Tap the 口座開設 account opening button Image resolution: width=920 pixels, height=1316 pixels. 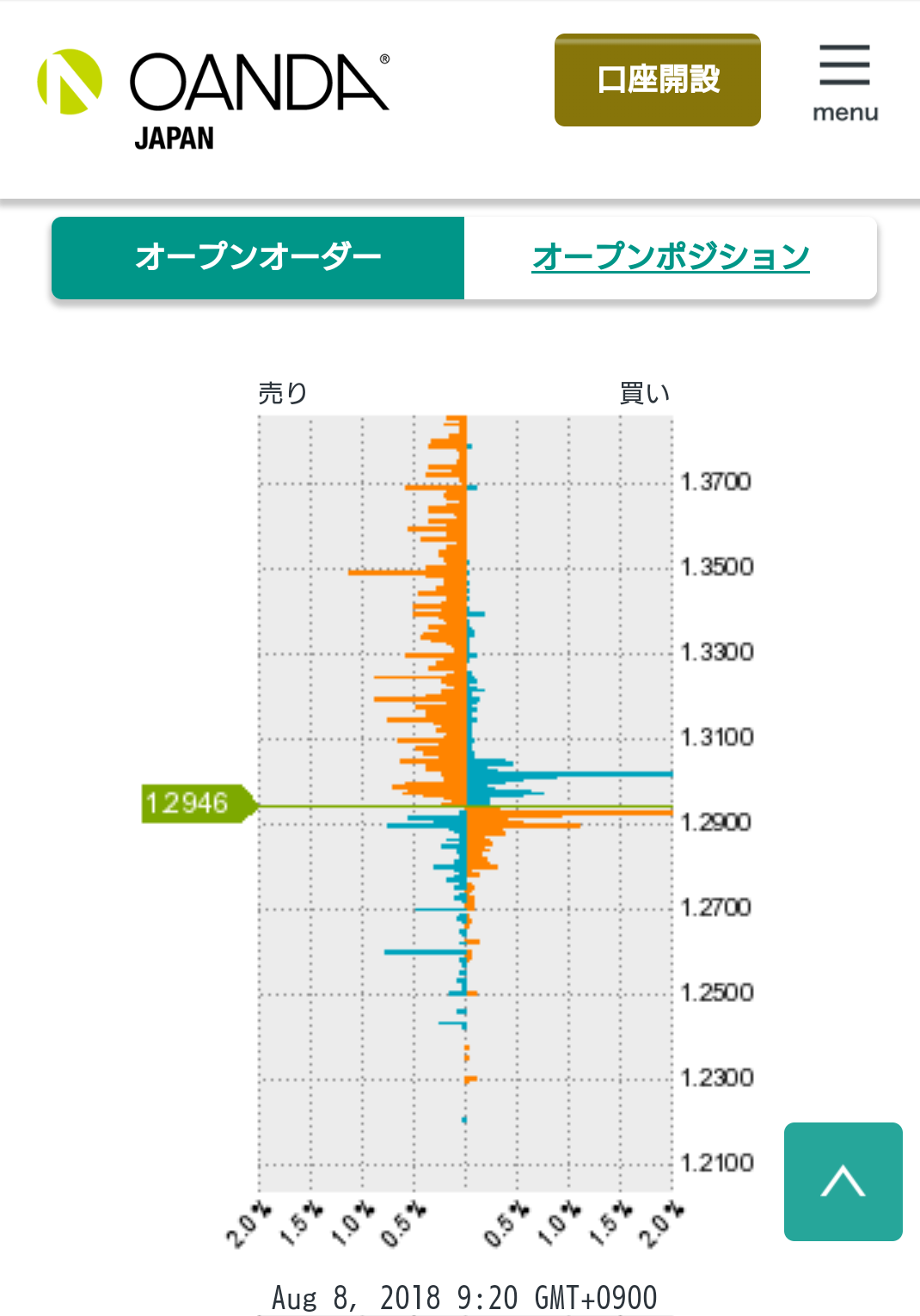pyautogui.click(x=657, y=80)
